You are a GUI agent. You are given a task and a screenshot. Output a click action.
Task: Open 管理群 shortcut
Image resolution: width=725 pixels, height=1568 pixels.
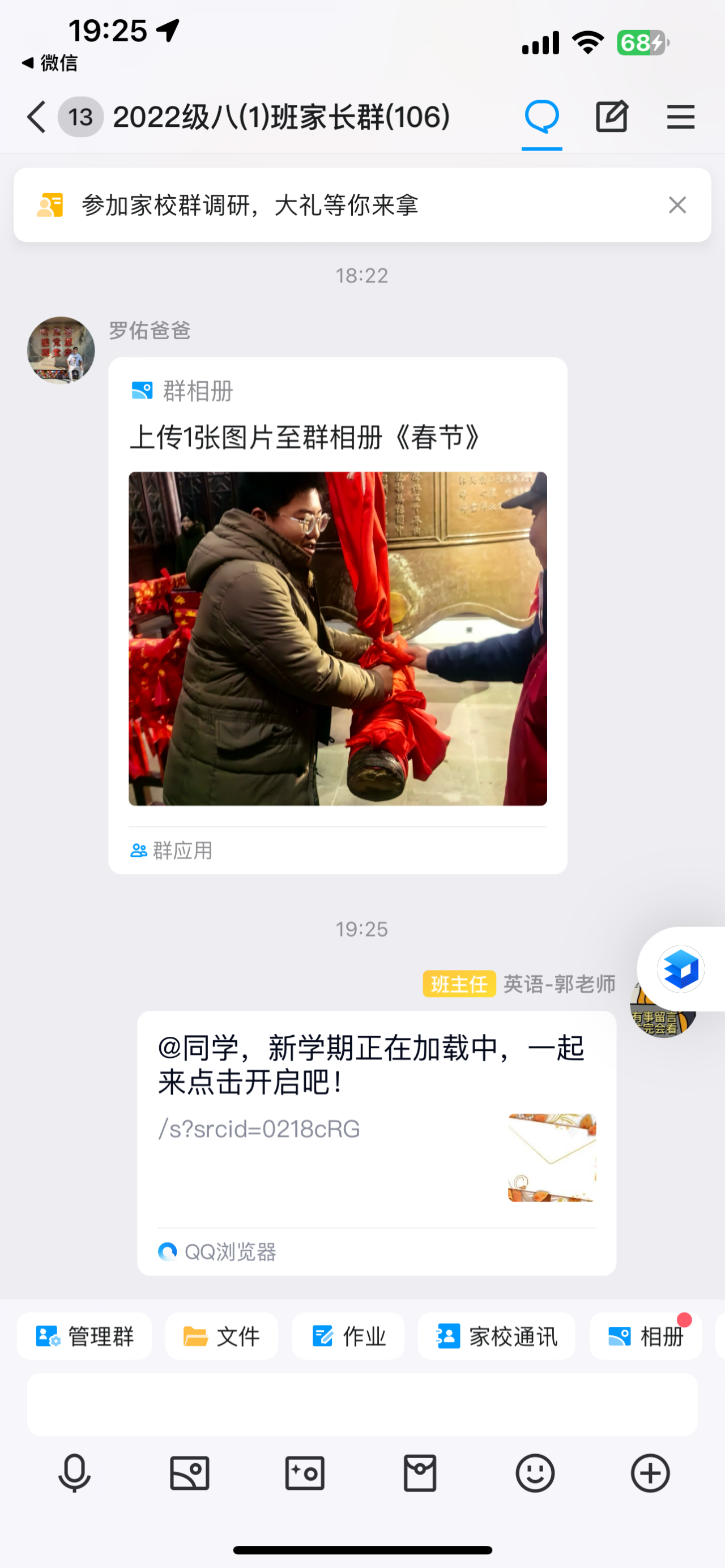pos(84,1336)
